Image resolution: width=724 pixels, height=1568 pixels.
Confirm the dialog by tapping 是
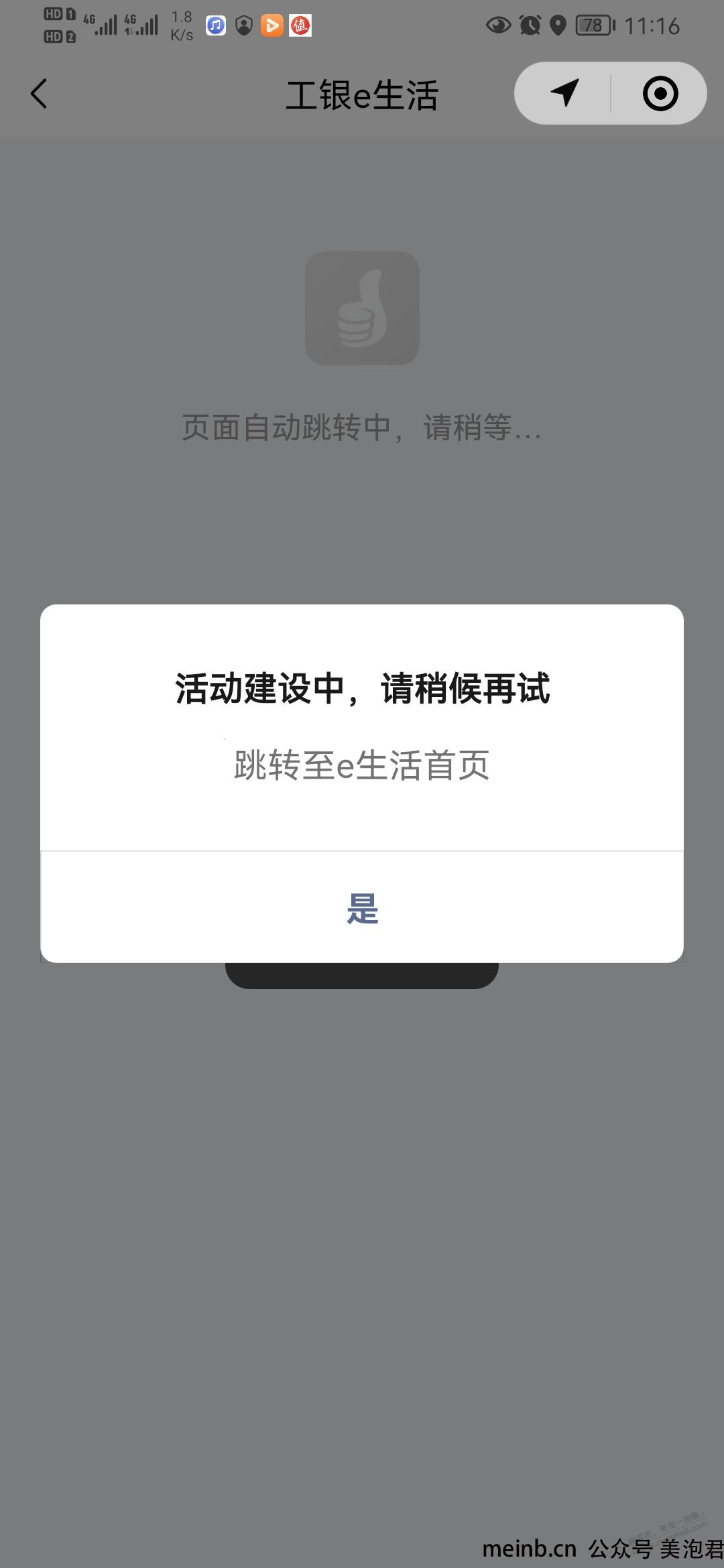[x=362, y=908]
